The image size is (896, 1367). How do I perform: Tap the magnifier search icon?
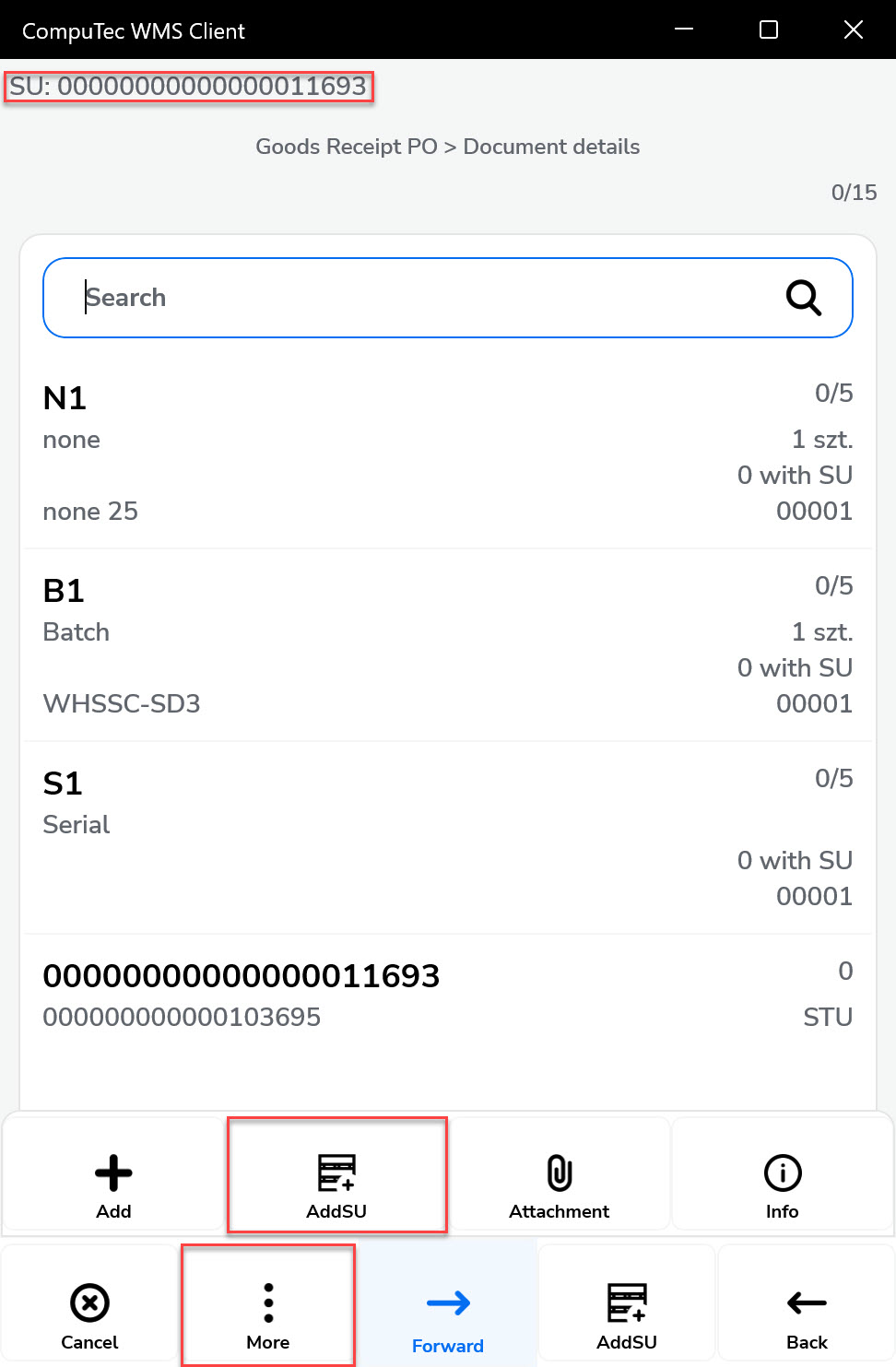coord(803,298)
